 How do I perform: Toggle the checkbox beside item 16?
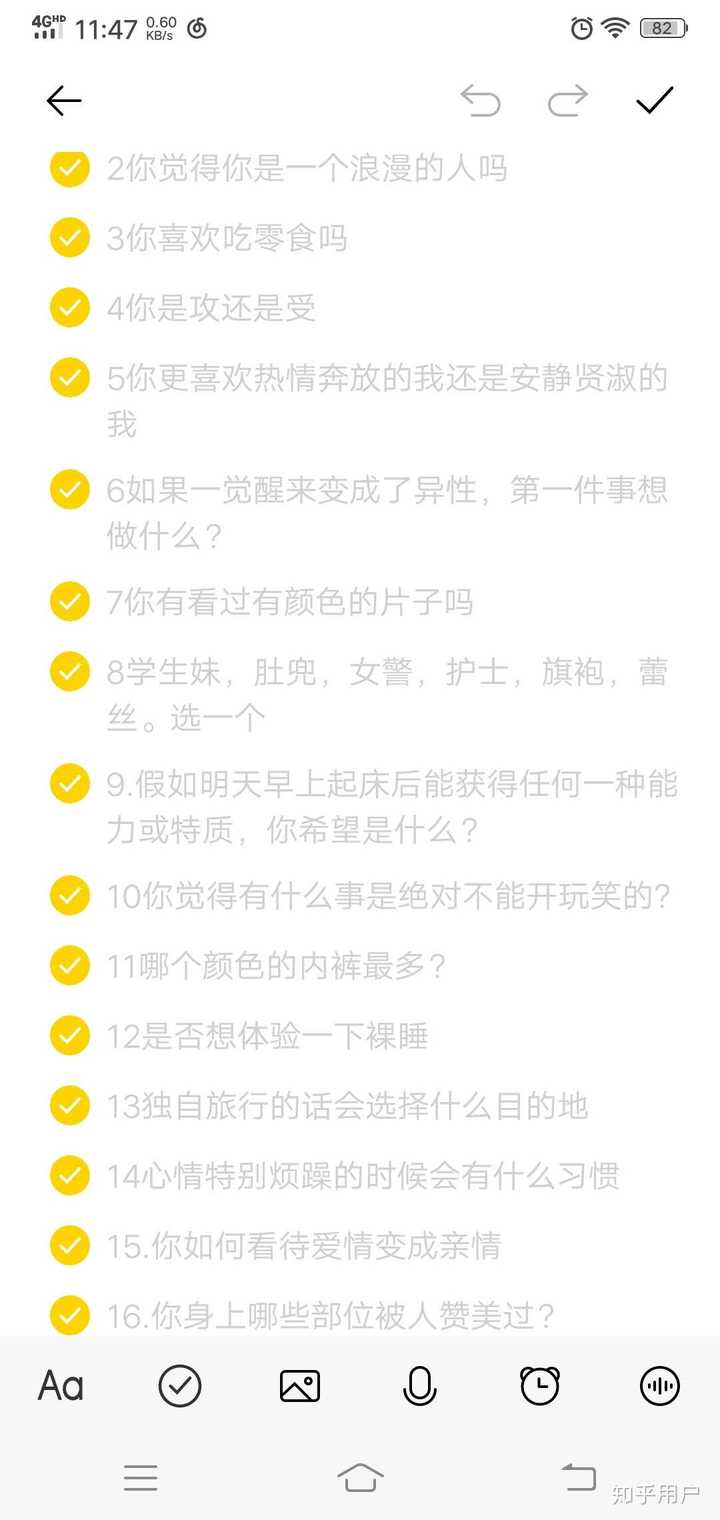[68, 1315]
